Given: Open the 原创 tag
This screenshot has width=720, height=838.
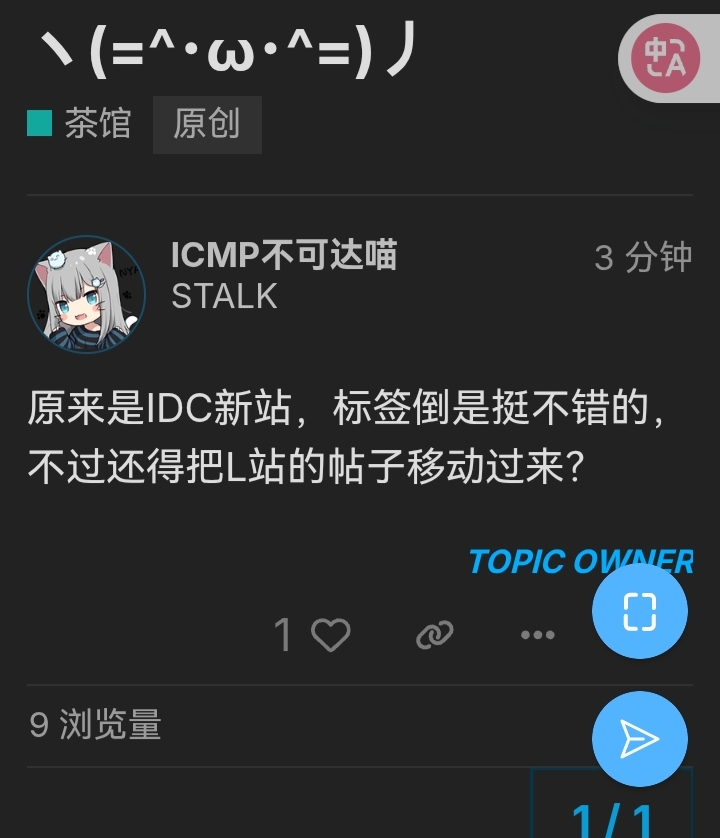Looking at the screenshot, I should [x=207, y=125].
